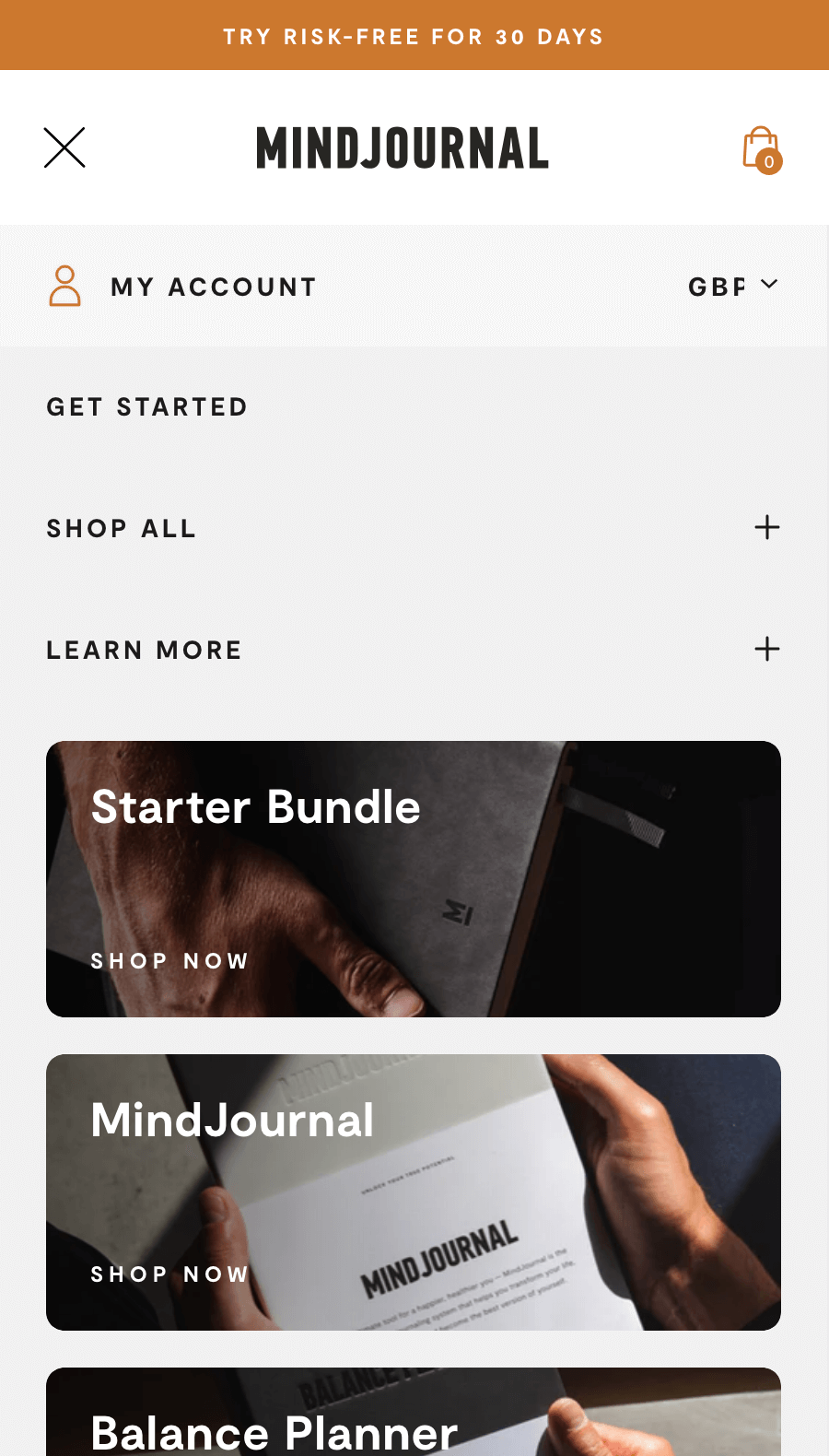Open the GBP currency dropdown

click(x=733, y=287)
